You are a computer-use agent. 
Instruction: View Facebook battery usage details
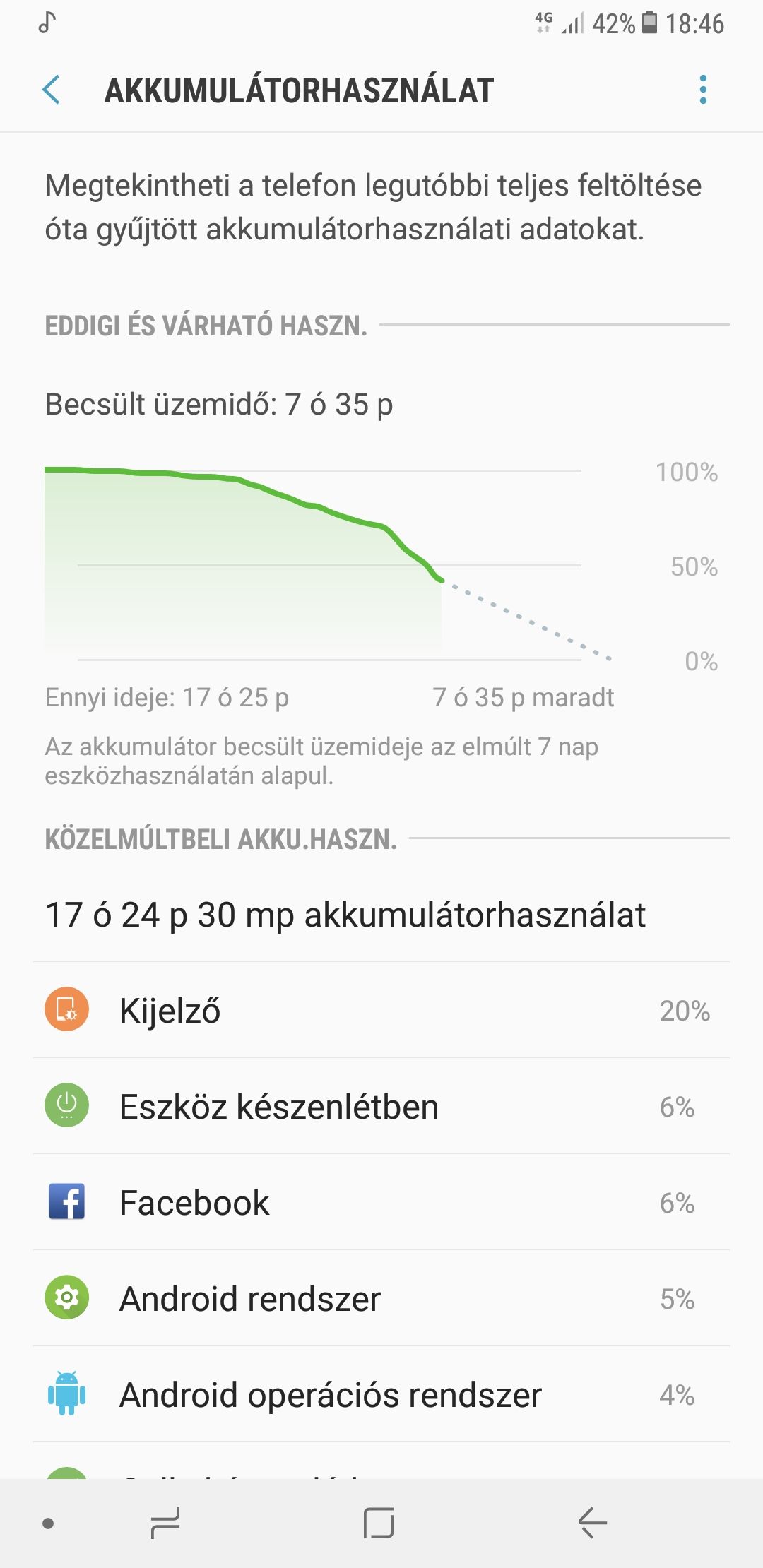[x=381, y=1202]
